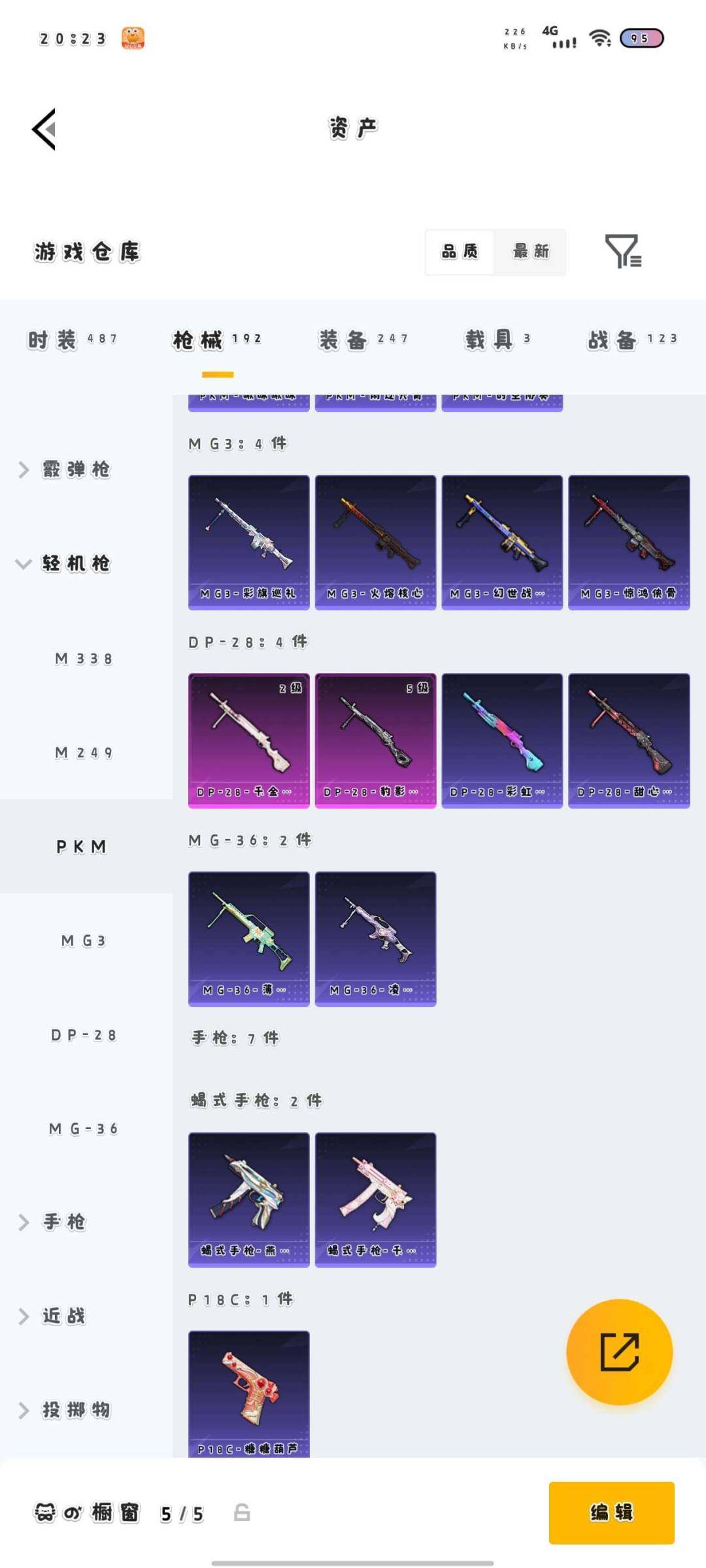The height and width of the screenshot is (1568, 706).
Task: Tap the 编辑 button
Action: (x=611, y=1512)
